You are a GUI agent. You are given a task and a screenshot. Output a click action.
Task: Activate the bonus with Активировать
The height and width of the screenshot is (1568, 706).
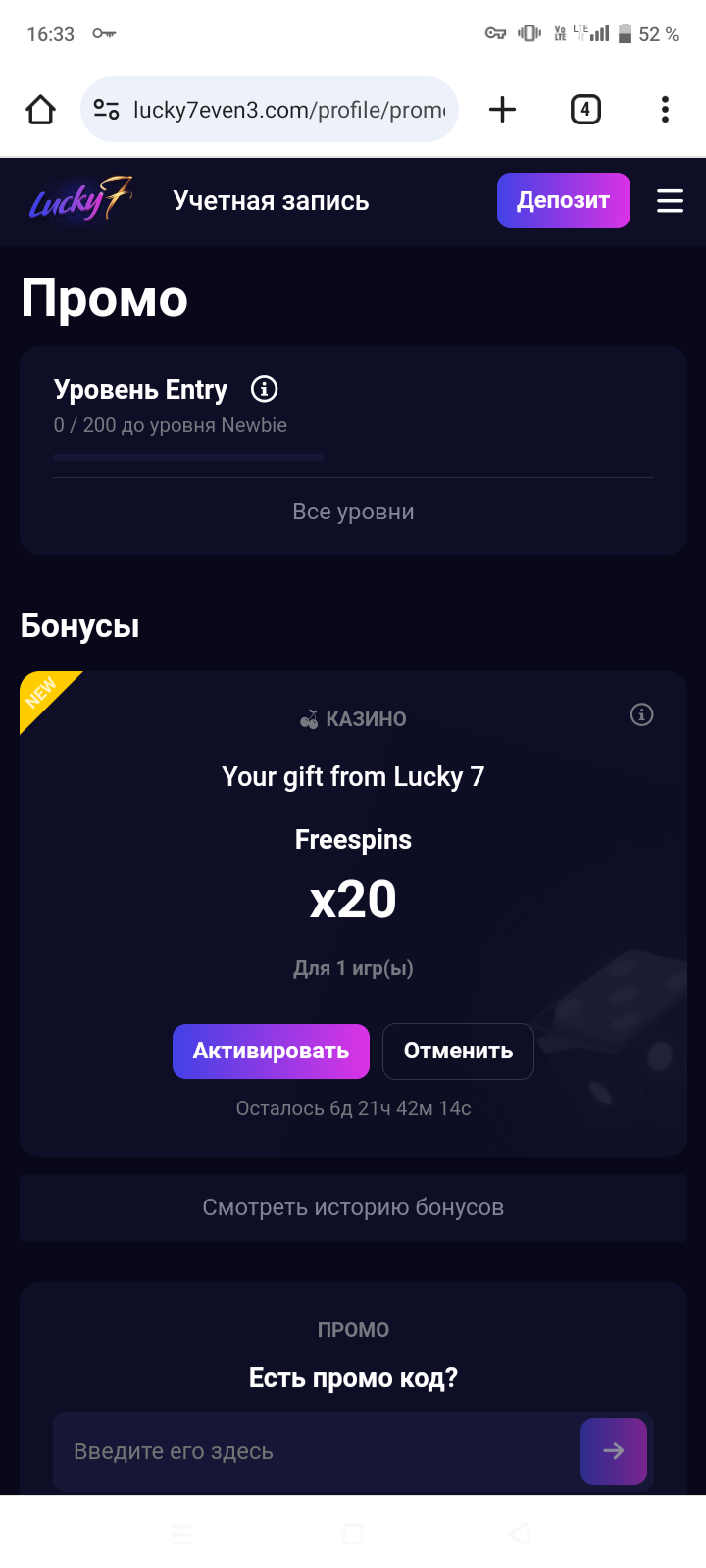(271, 1052)
